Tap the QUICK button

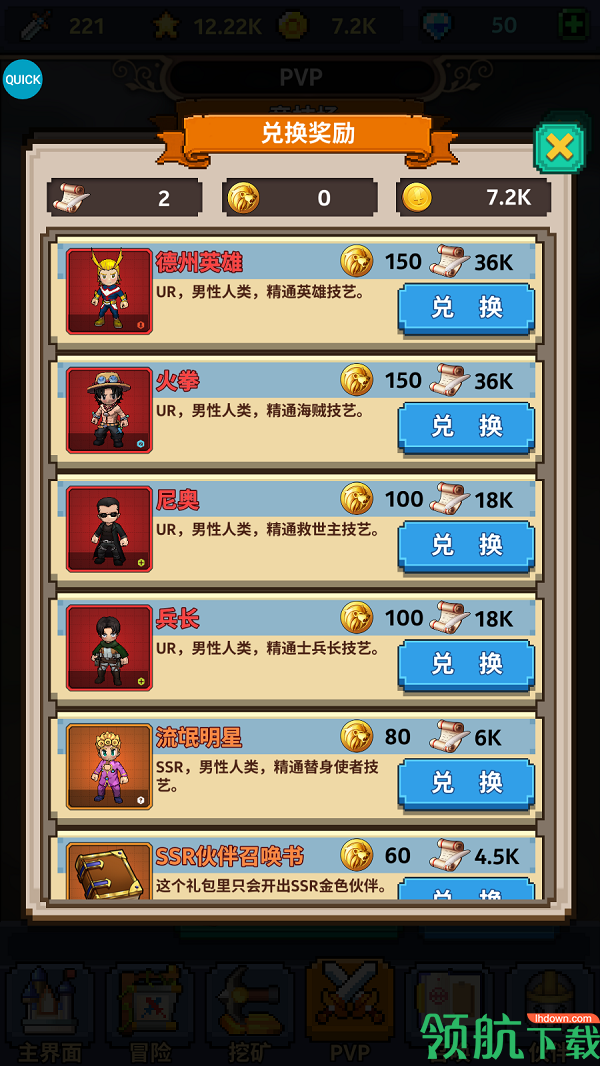tap(22, 80)
